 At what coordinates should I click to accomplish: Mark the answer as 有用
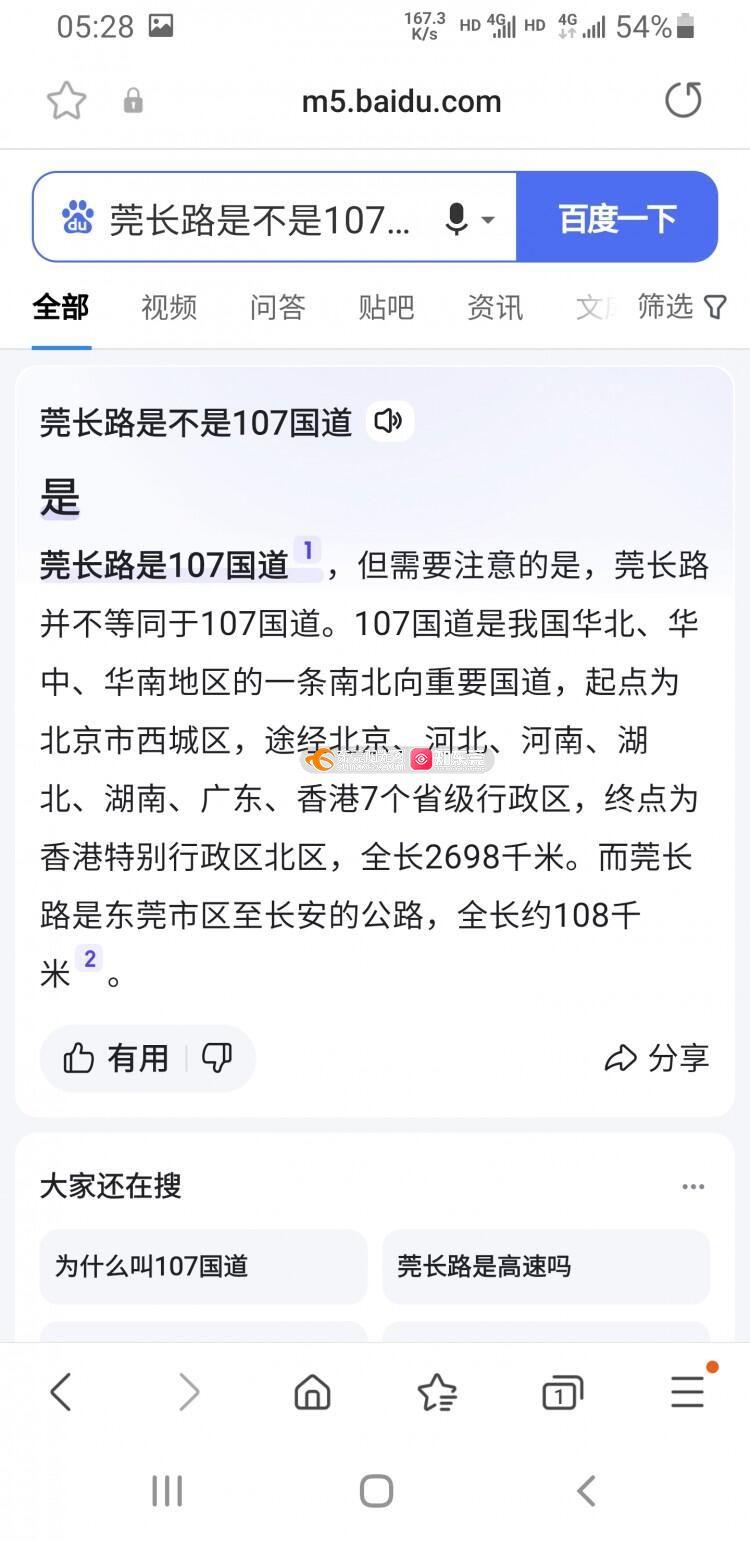tap(116, 1058)
